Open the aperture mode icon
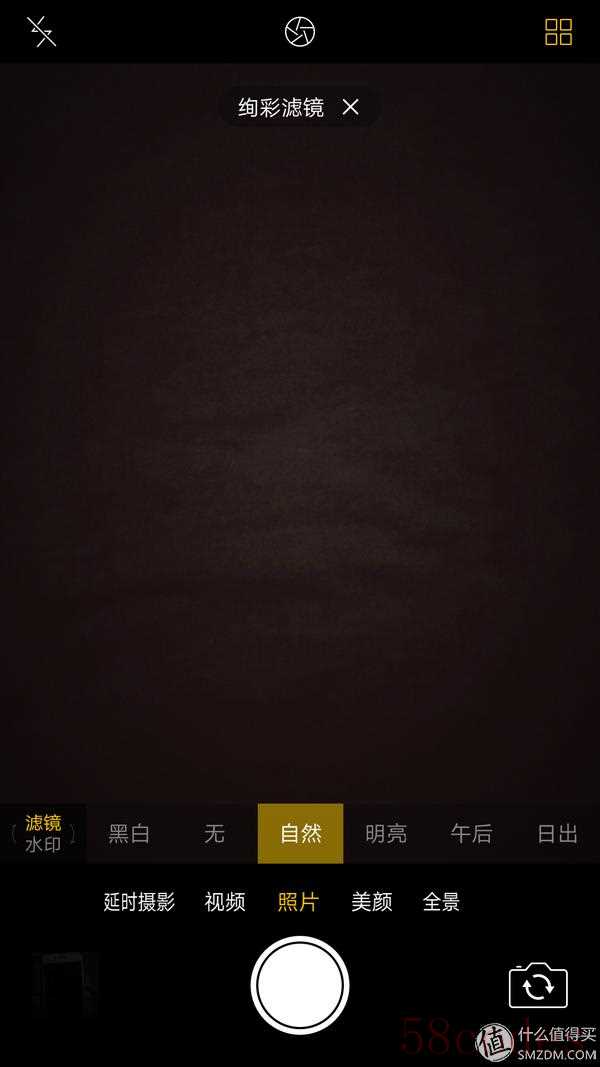 tap(300, 32)
